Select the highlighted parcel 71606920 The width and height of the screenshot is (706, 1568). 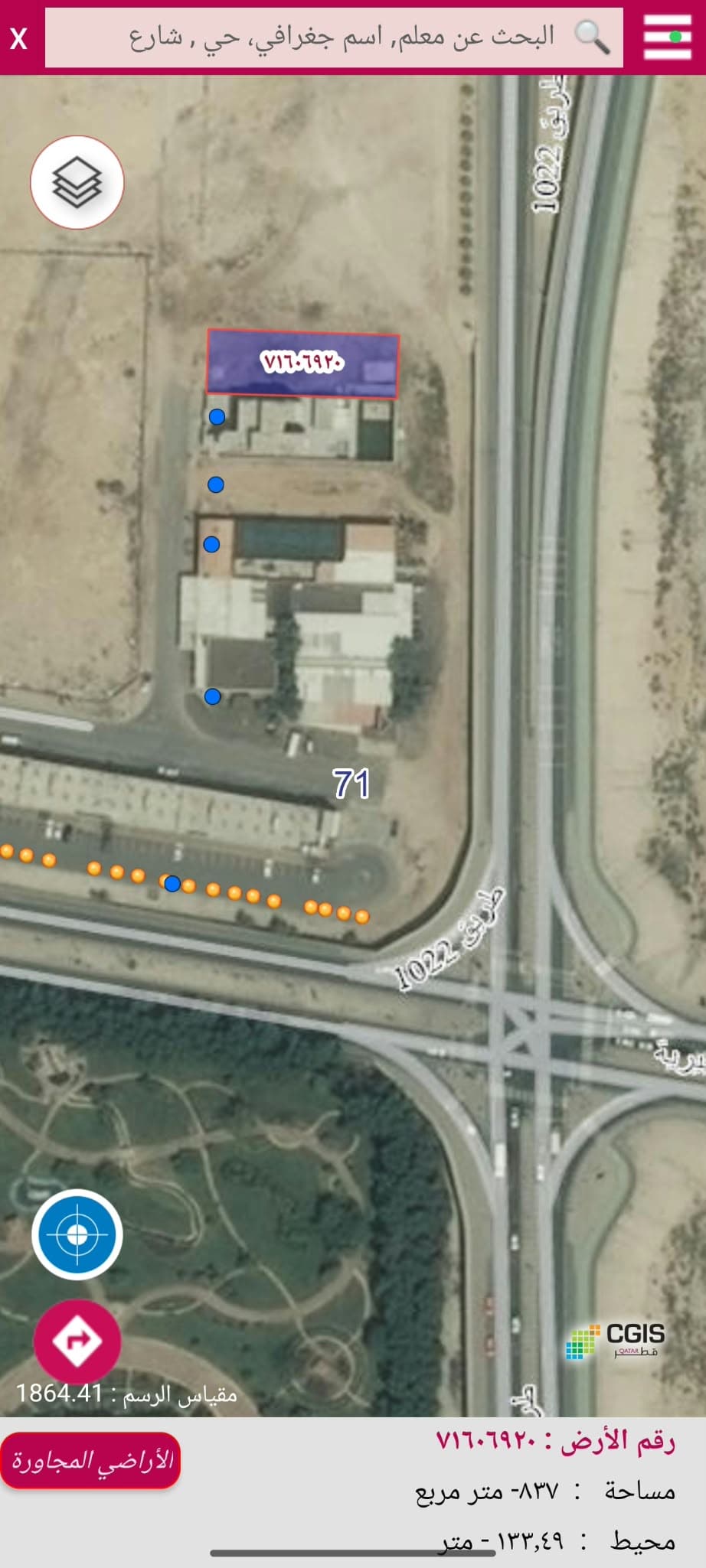click(303, 364)
